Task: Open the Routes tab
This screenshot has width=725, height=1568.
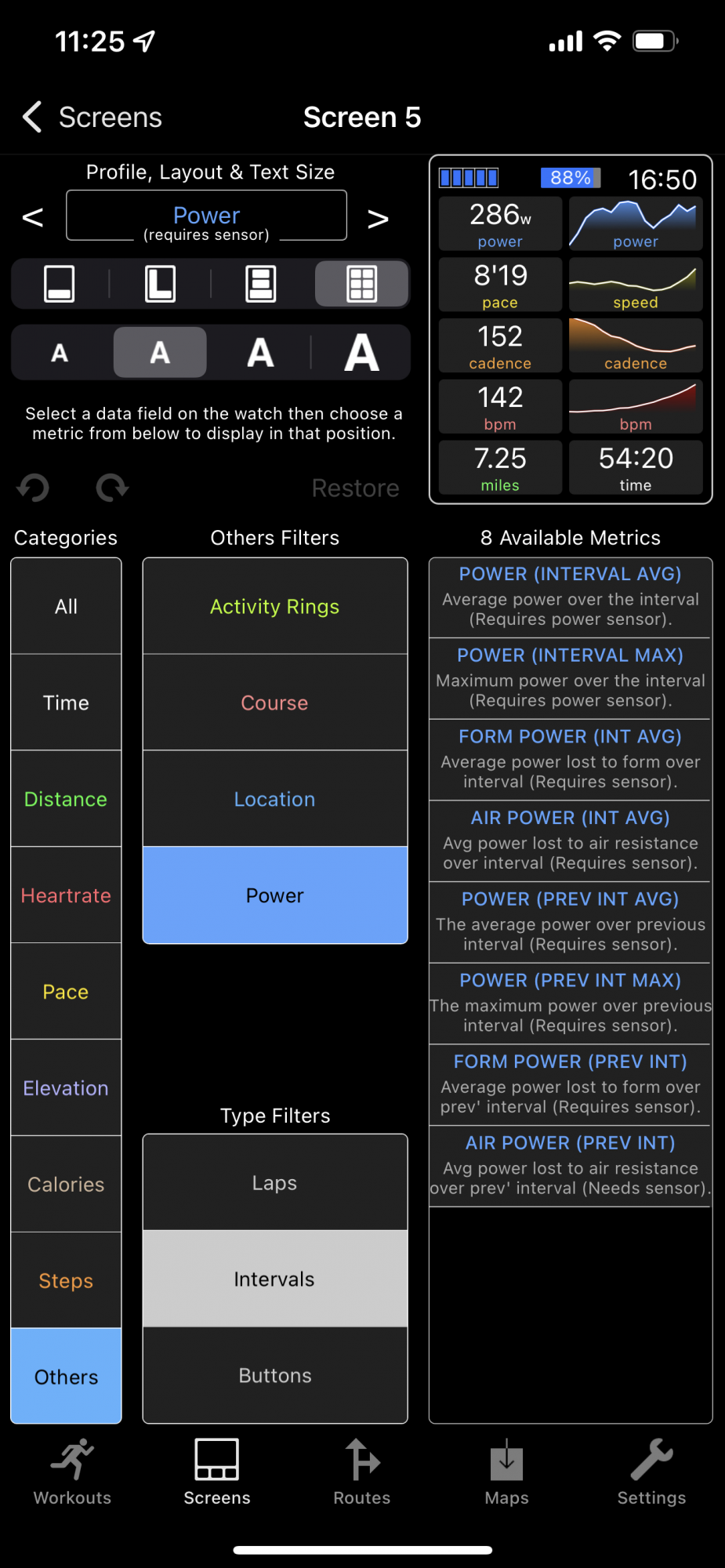Action: coord(362,1472)
